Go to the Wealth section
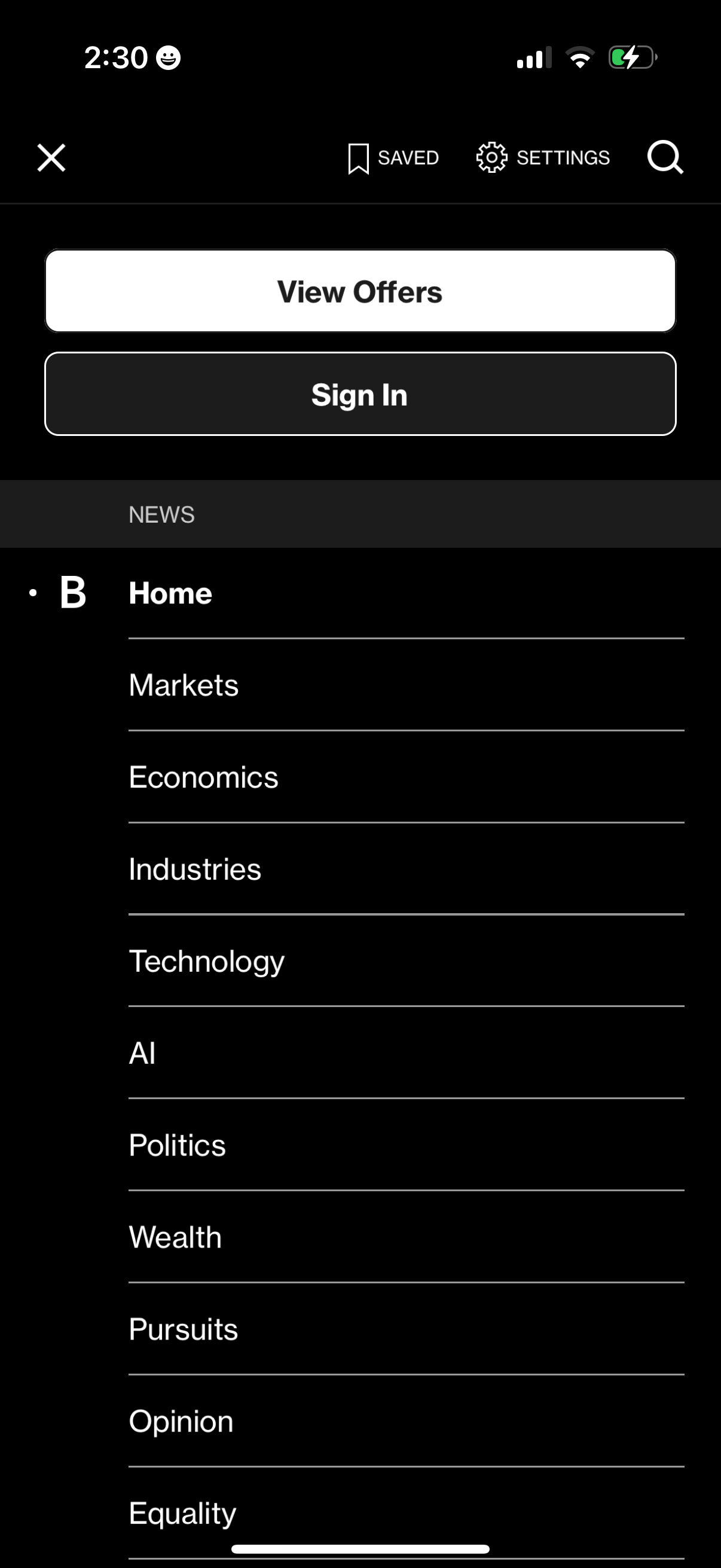 point(175,1237)
